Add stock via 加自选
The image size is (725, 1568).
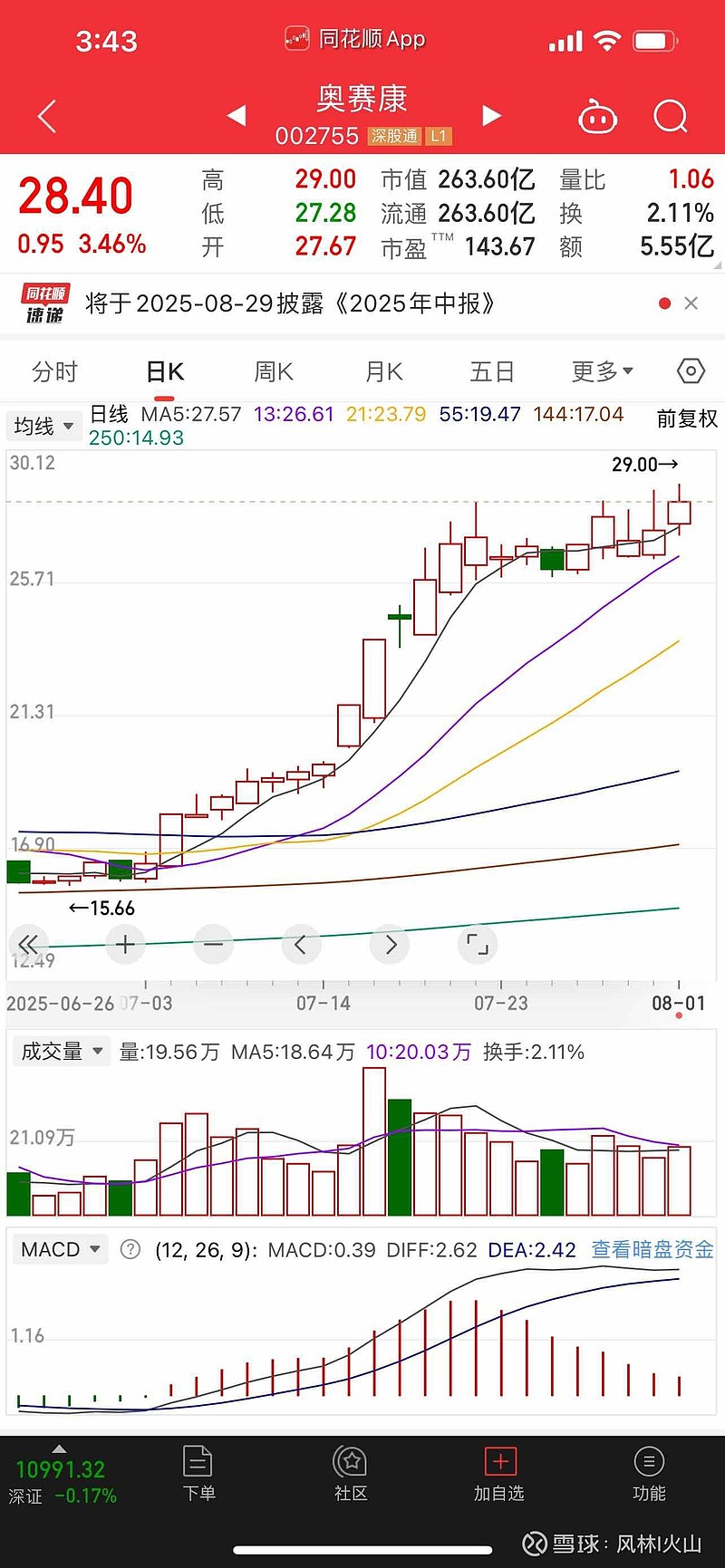tap(499, 1475)
